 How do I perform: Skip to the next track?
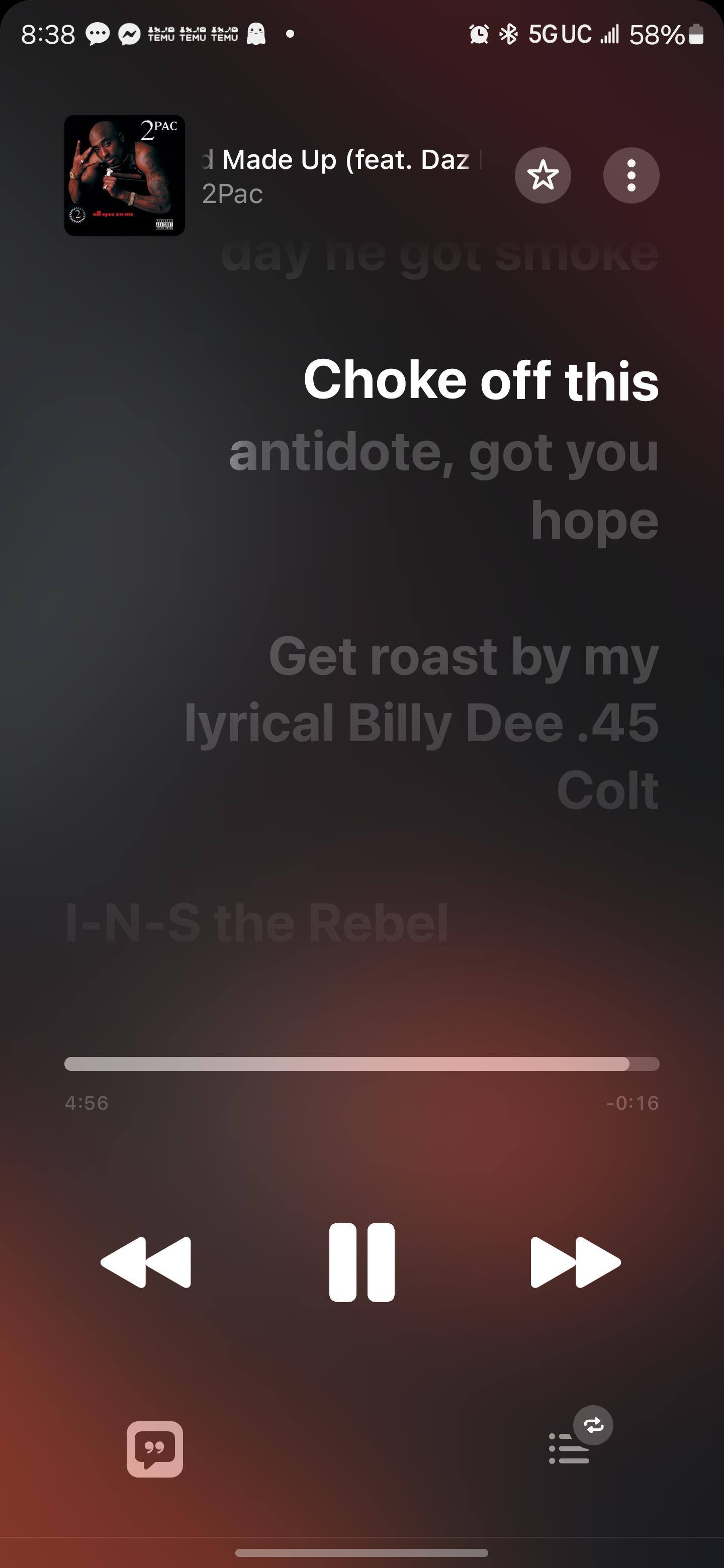575,1262
